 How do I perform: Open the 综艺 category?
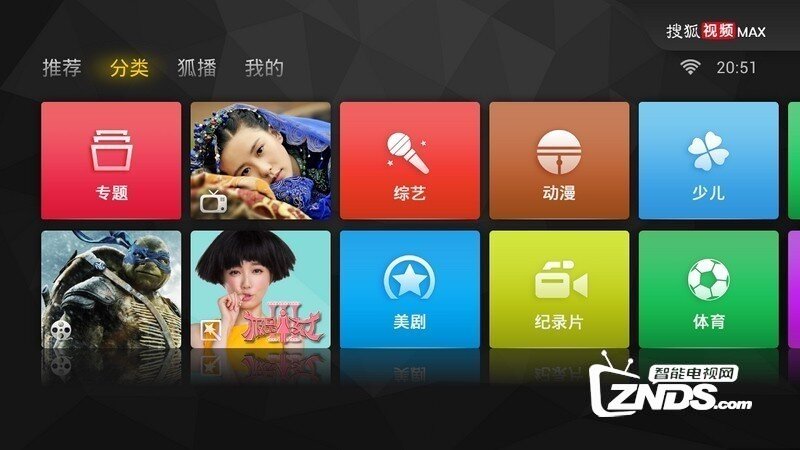pos(409,160)
